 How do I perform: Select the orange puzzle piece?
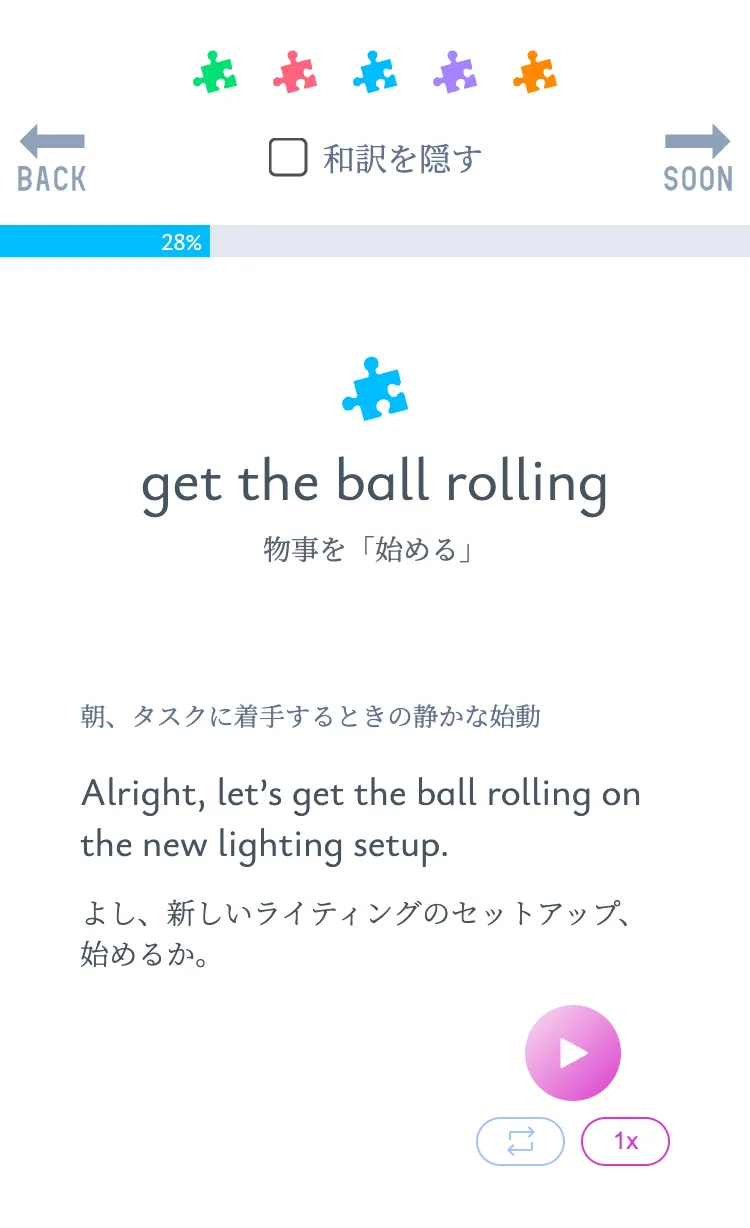tap(535, 73)
